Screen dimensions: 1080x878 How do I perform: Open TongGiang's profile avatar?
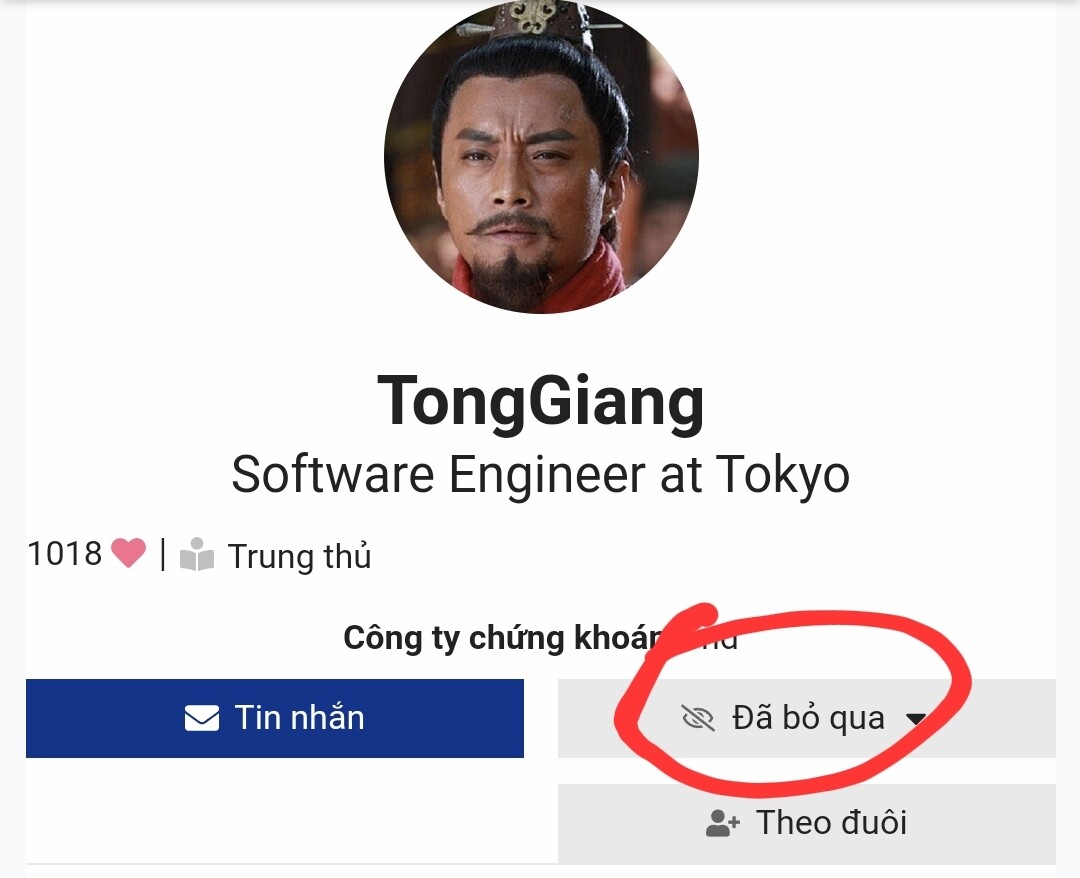coord(541,157)
